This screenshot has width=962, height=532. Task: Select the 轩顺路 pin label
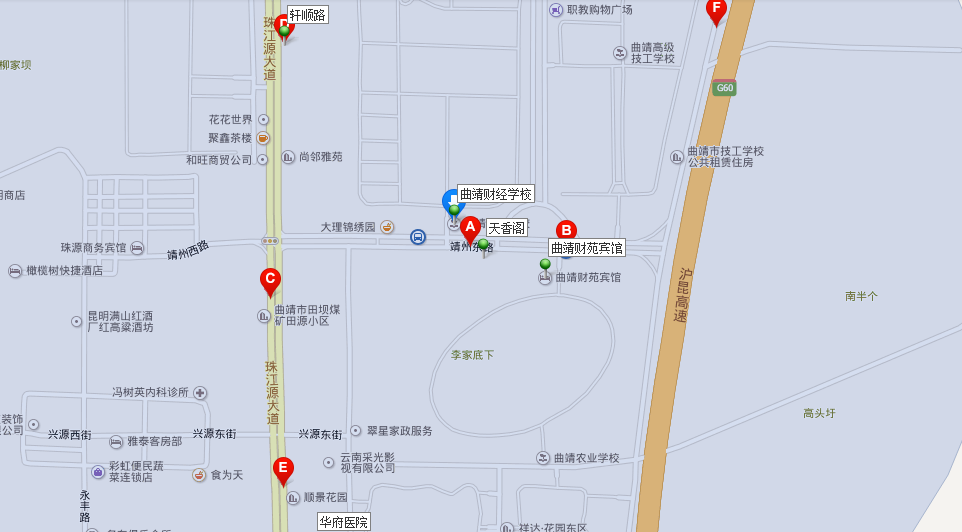[x=308, y=15]
